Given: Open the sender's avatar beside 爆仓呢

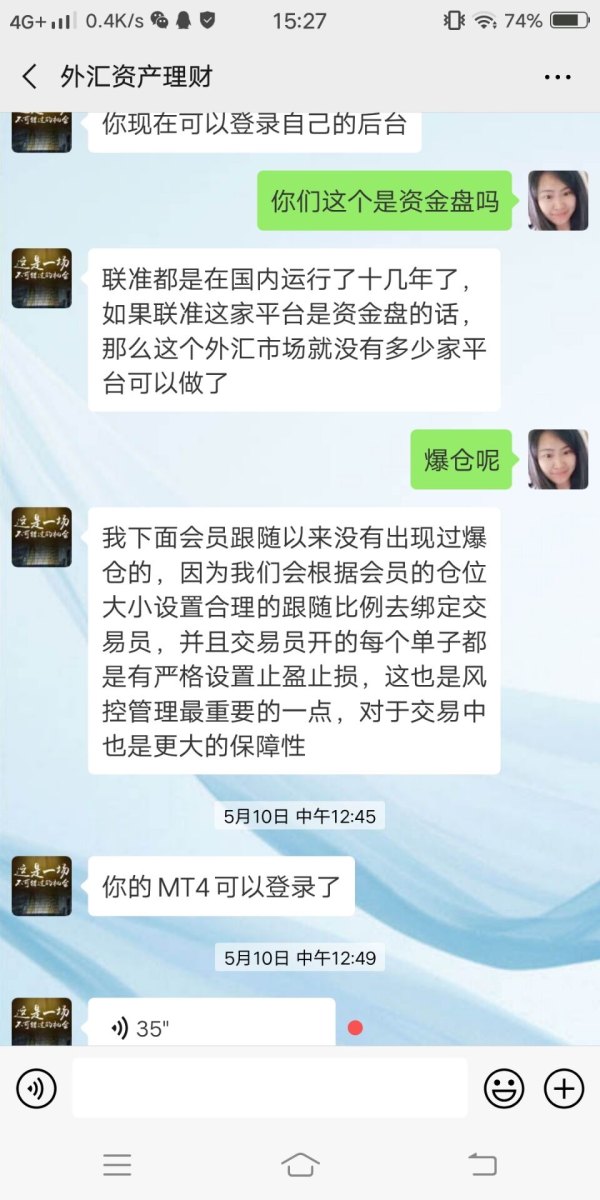Looking at the screenshot, I should 557,459.
